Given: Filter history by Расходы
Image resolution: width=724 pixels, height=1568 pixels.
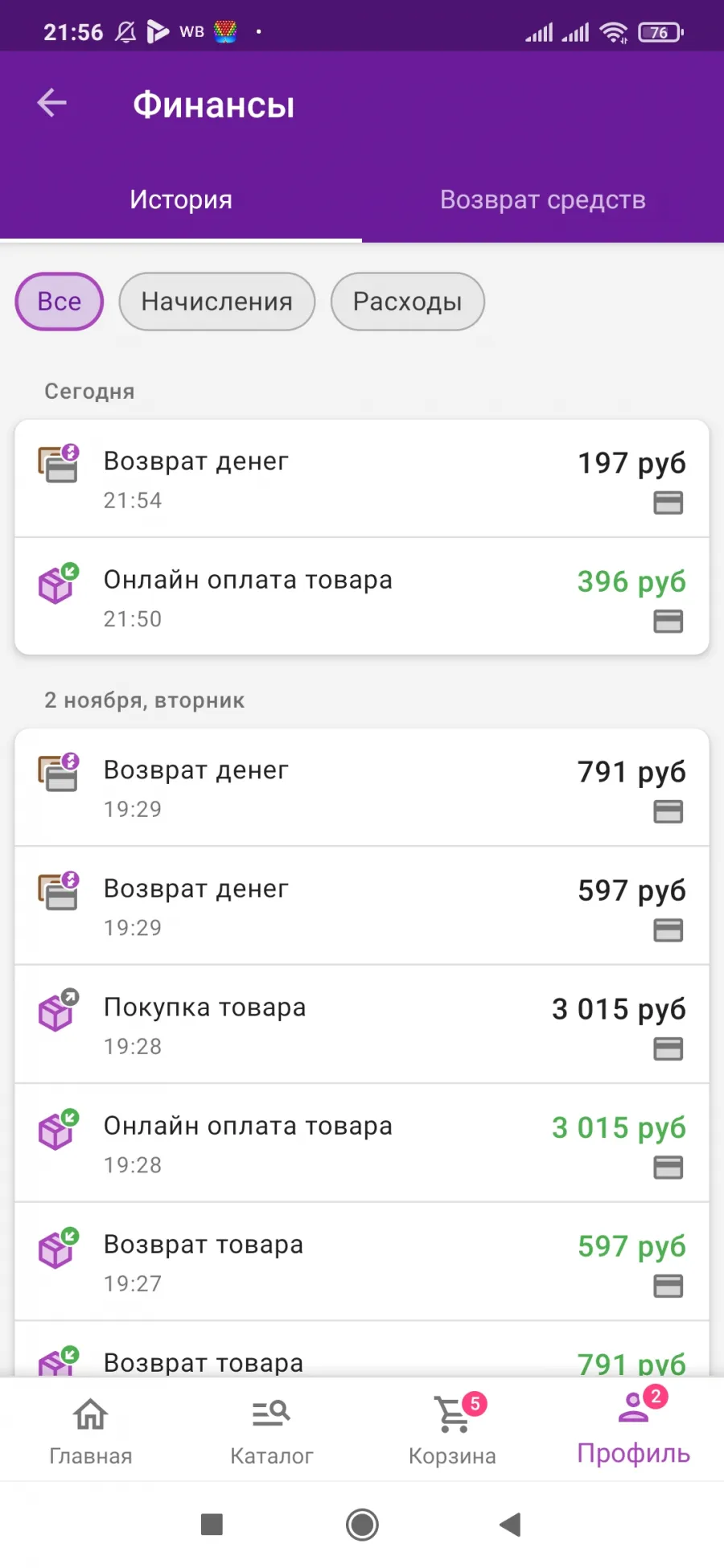Looking at the screenshot, I should 408,302.
